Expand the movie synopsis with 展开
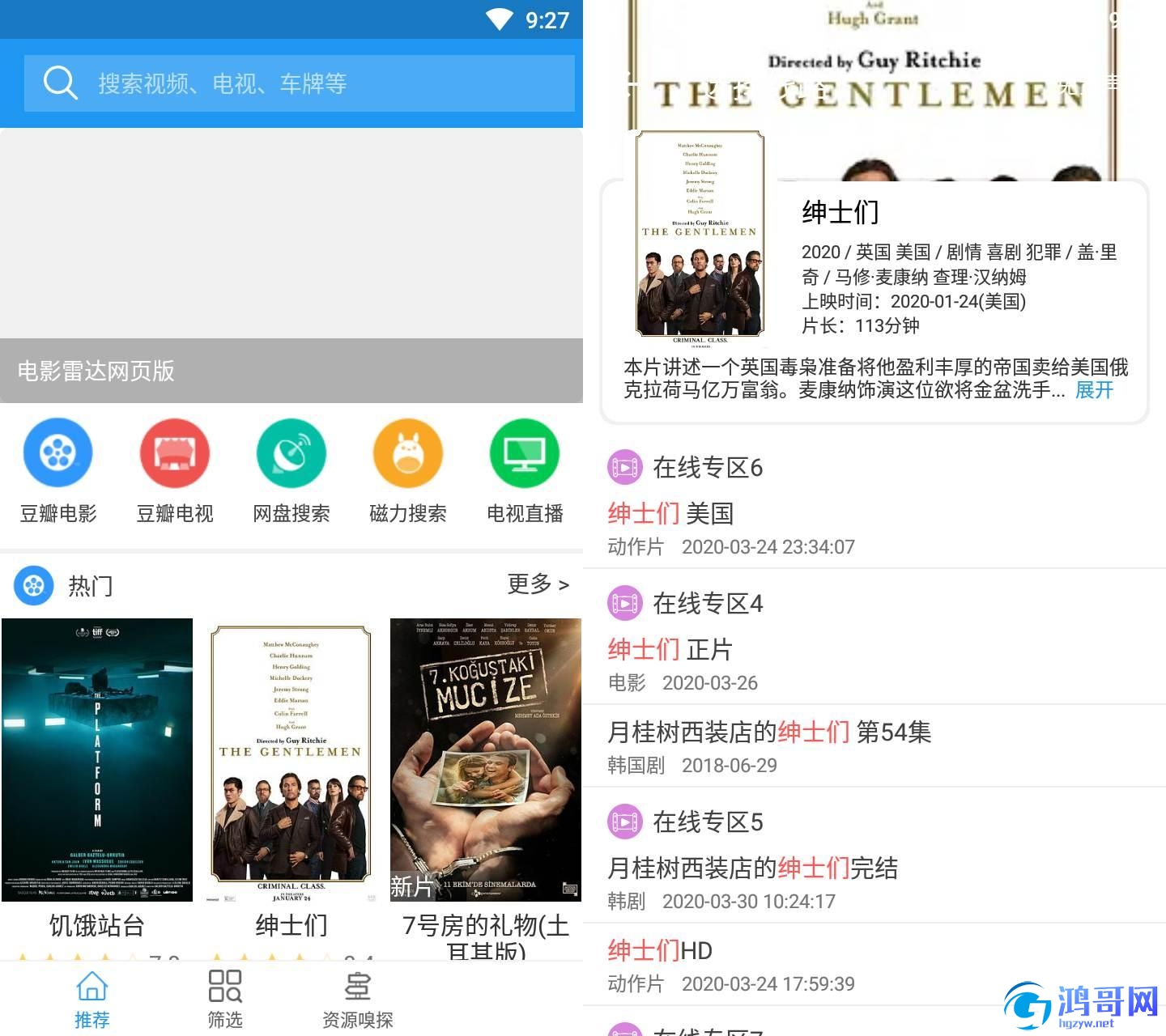1166x1036 pixels. [1094, 390]
